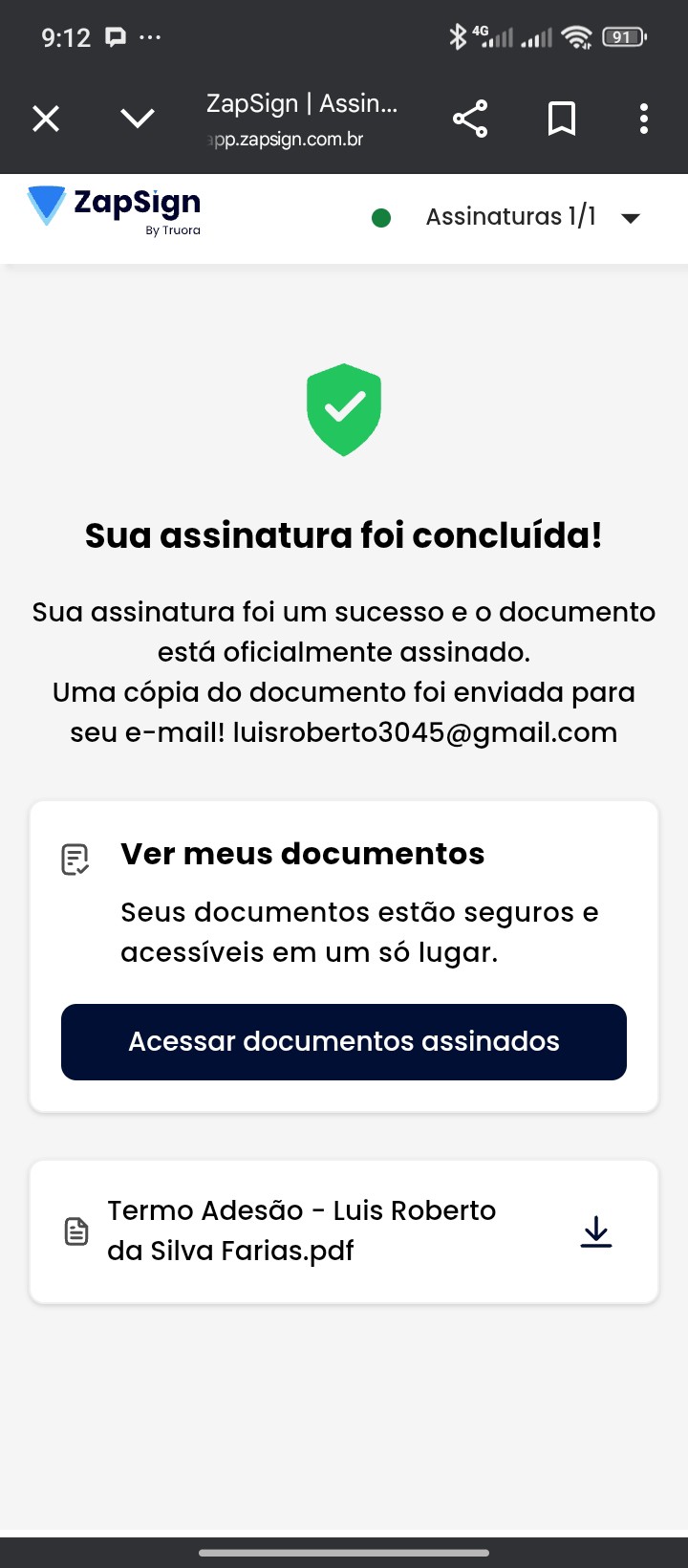
Task: Share the ZapSign page link
Action: click(470, 119)
